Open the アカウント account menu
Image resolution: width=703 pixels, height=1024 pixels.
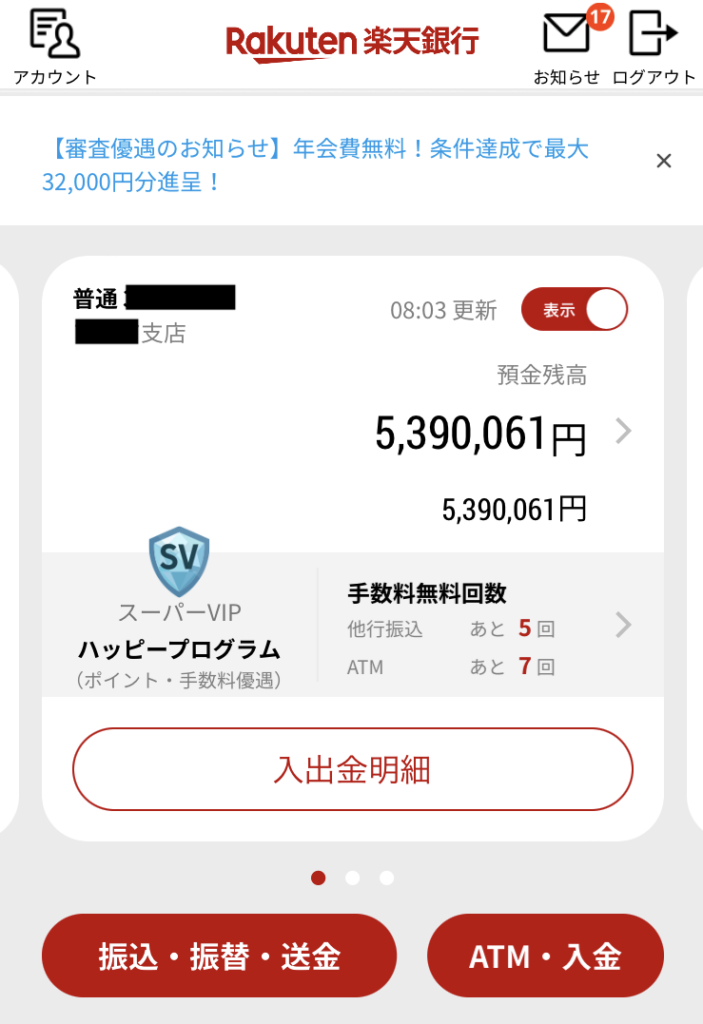pyautogui.click(x=55, y=46)
